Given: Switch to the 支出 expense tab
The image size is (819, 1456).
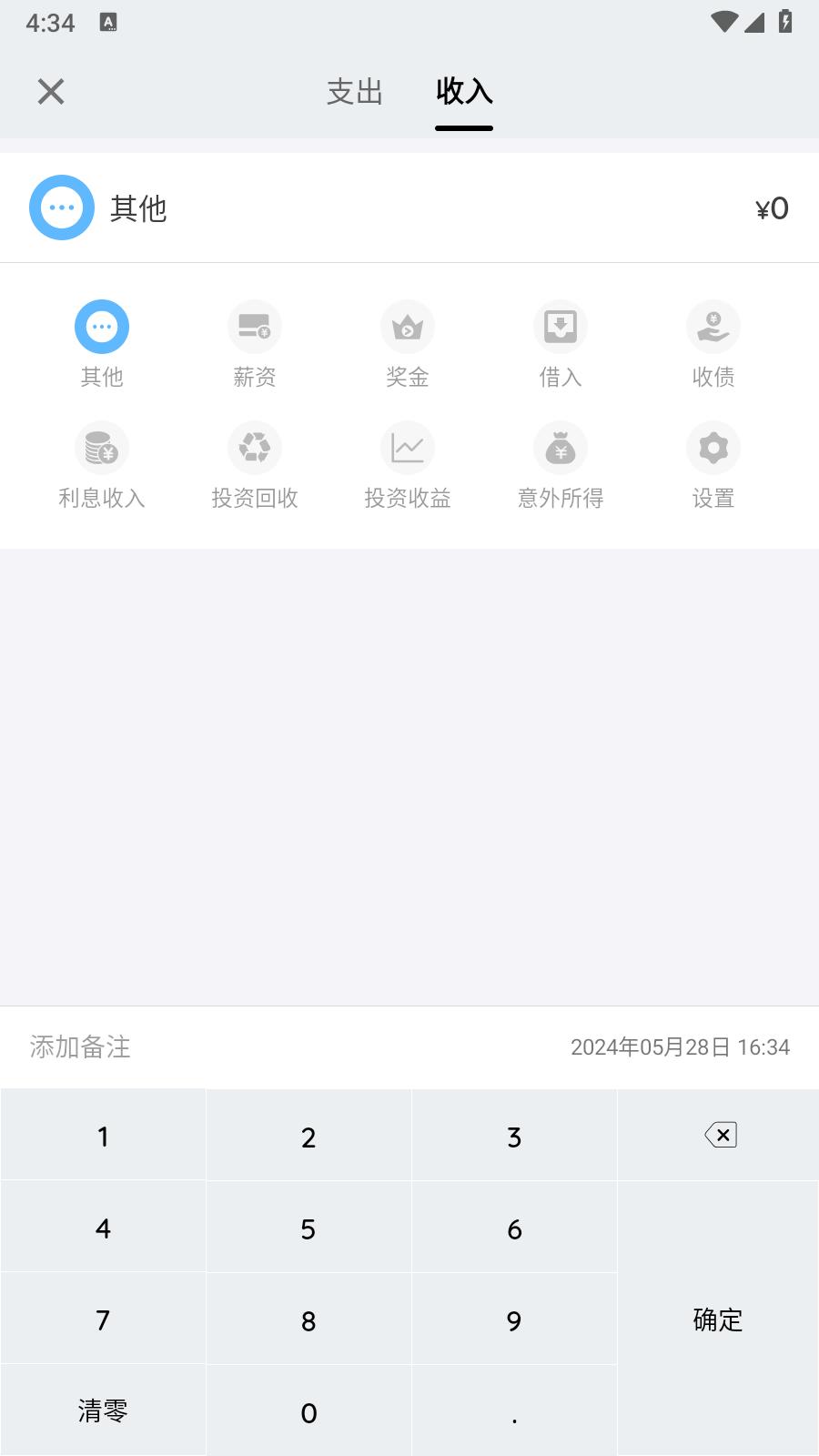Looking at the screenshot, I should click(x=355, y=92).
